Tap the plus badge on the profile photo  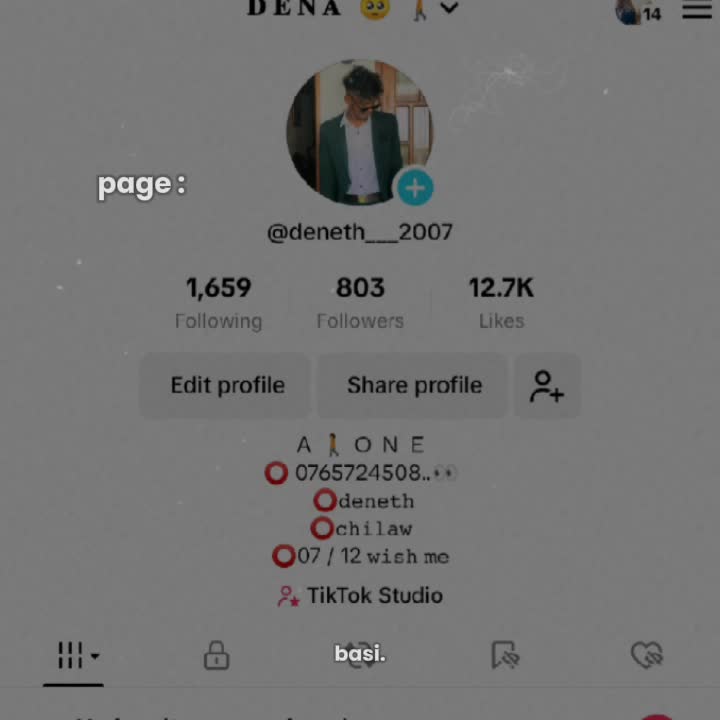point(415,187)
